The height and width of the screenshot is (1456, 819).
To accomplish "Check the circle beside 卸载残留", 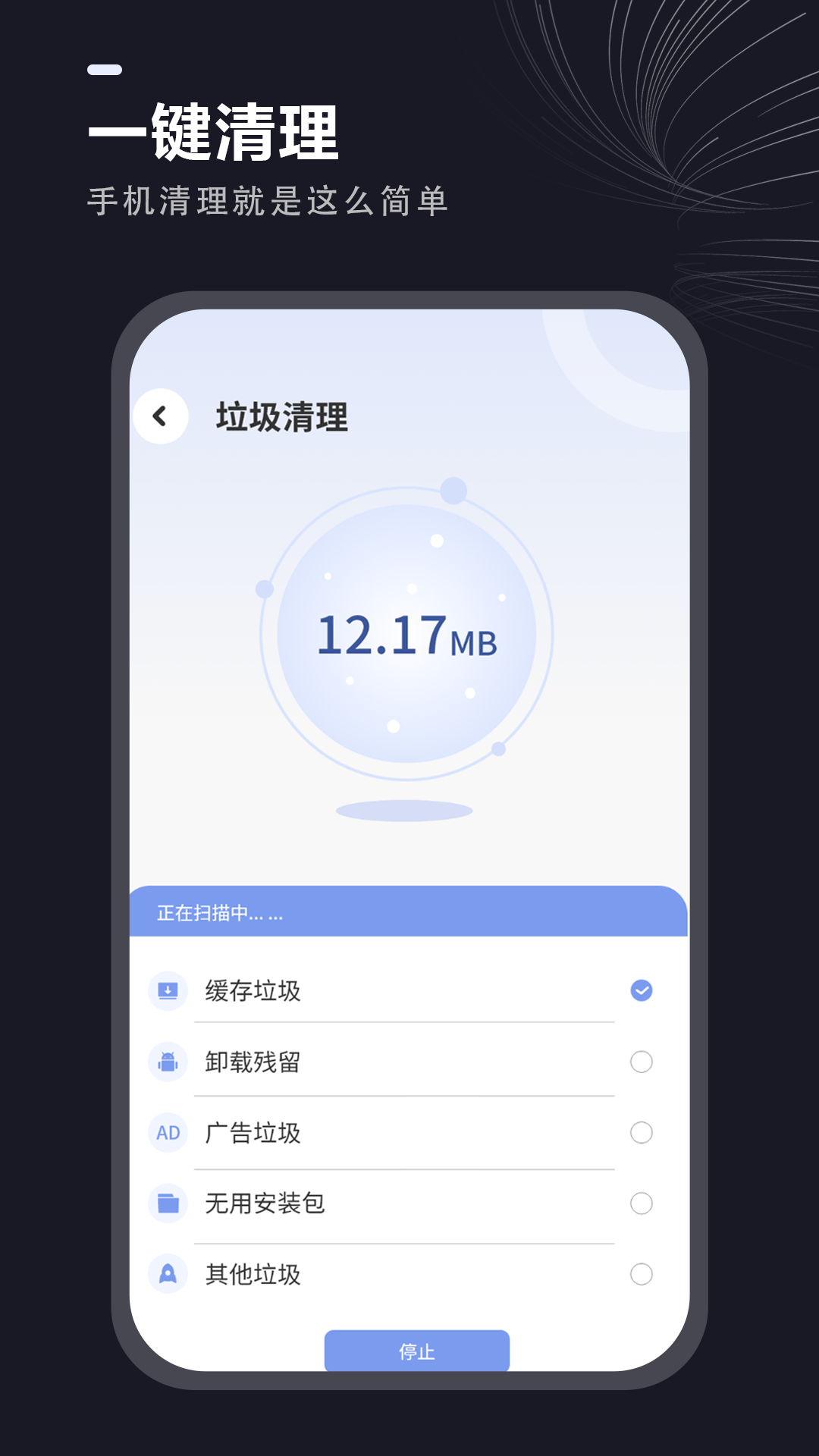I will coord(642,1062).
